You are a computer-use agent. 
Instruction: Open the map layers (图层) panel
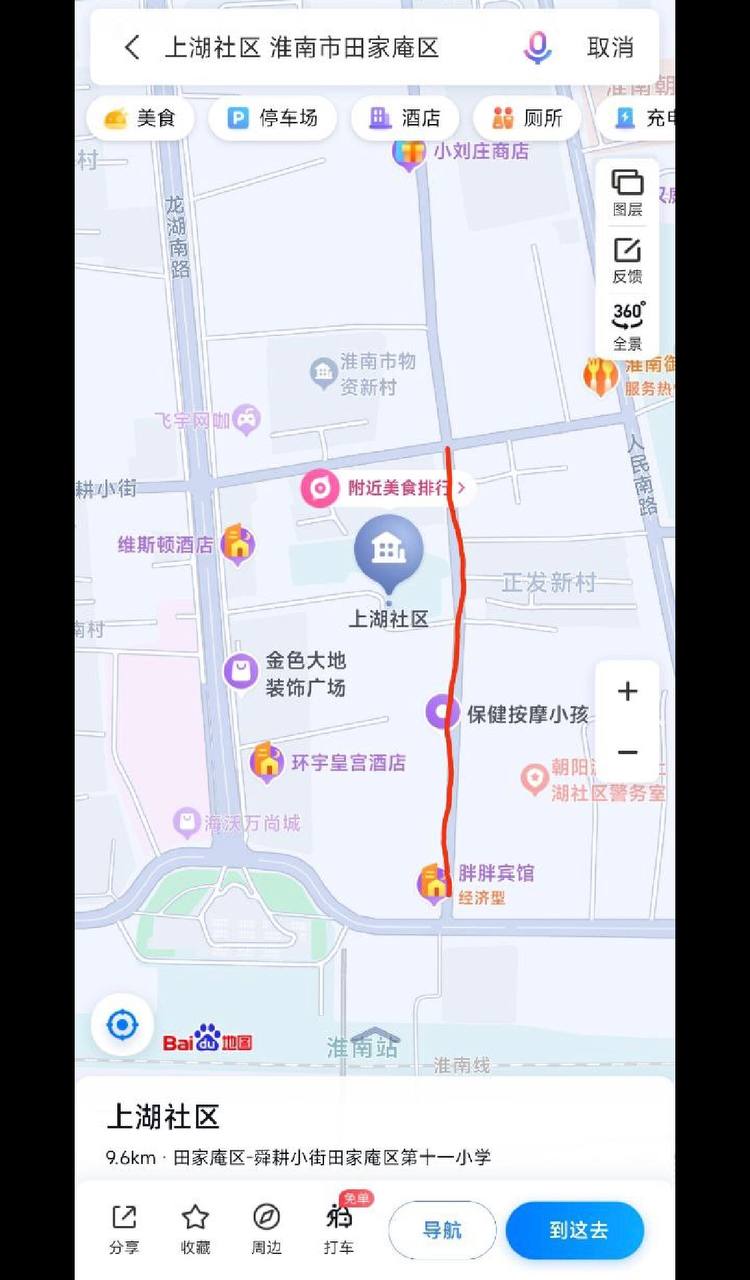[627, 192]
